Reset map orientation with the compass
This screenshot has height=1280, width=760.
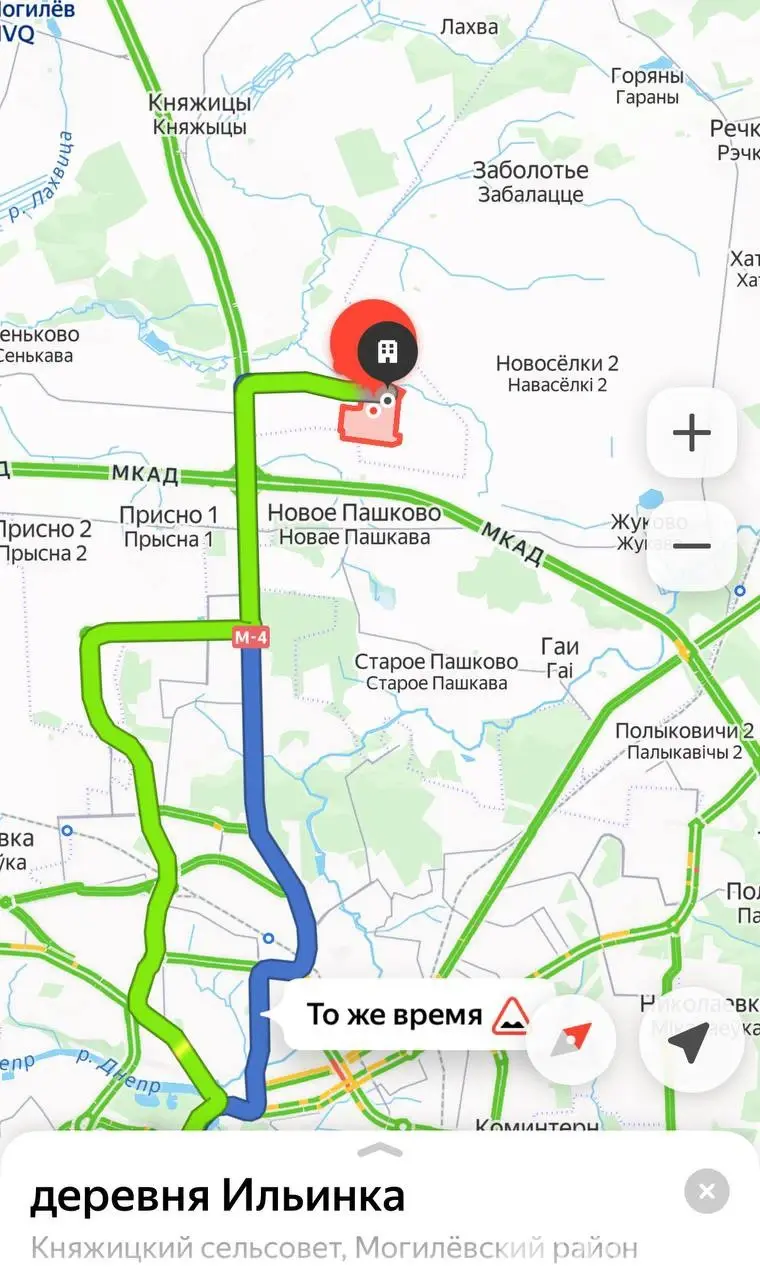click(x=571, y=1040)
